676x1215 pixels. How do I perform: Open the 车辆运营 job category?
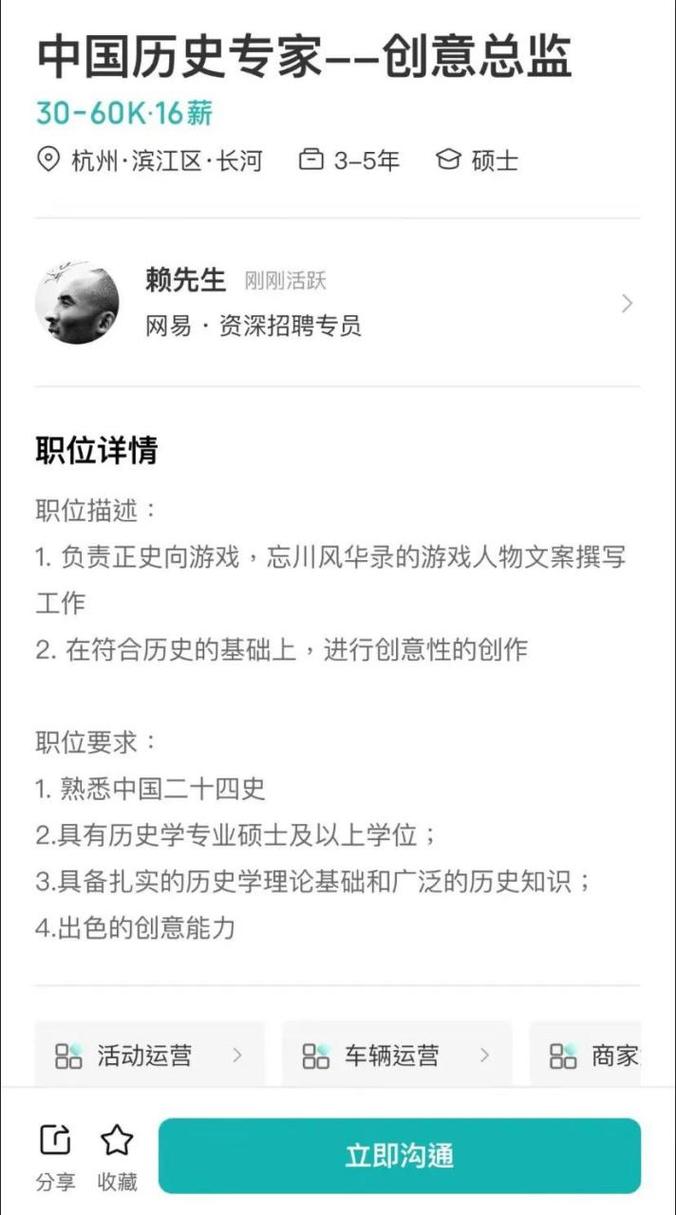[x=397, y=1055]
